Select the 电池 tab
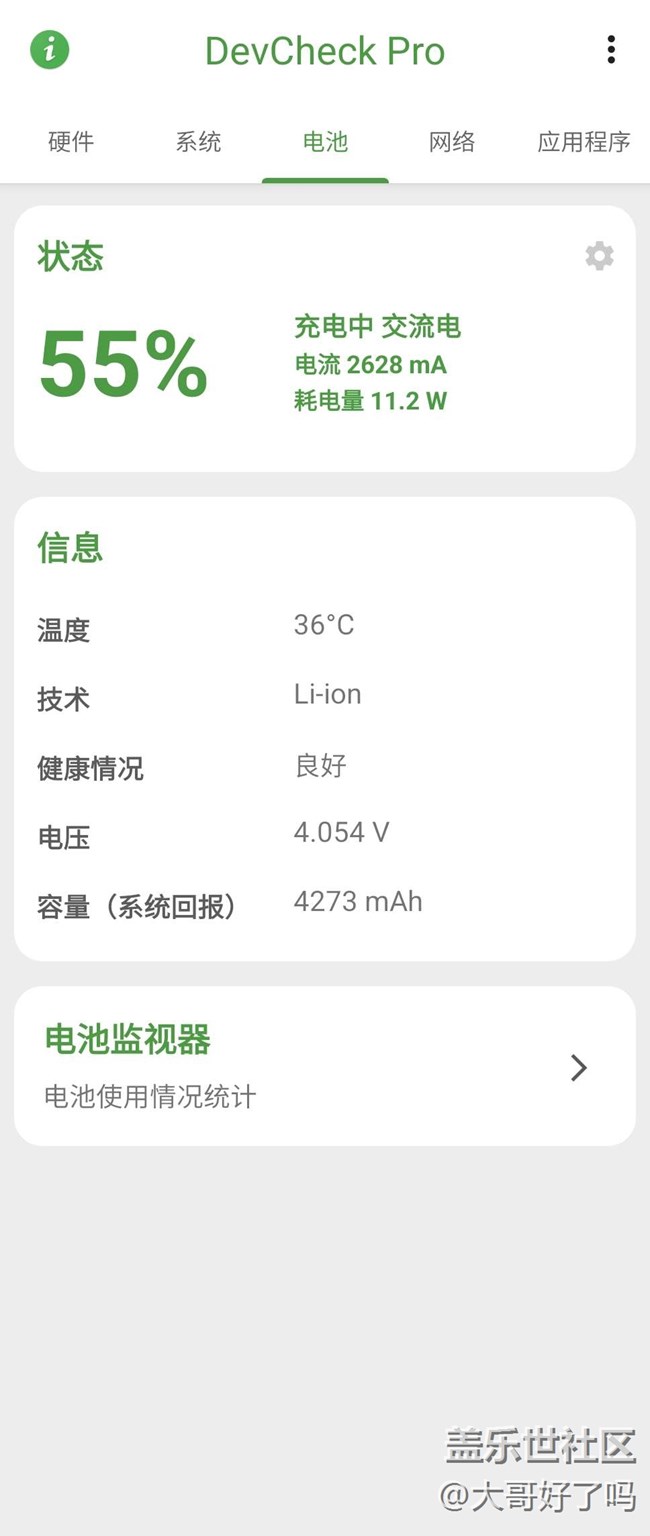The height and width of the screenshot is (1536, 650). click(x=325, y=142)
